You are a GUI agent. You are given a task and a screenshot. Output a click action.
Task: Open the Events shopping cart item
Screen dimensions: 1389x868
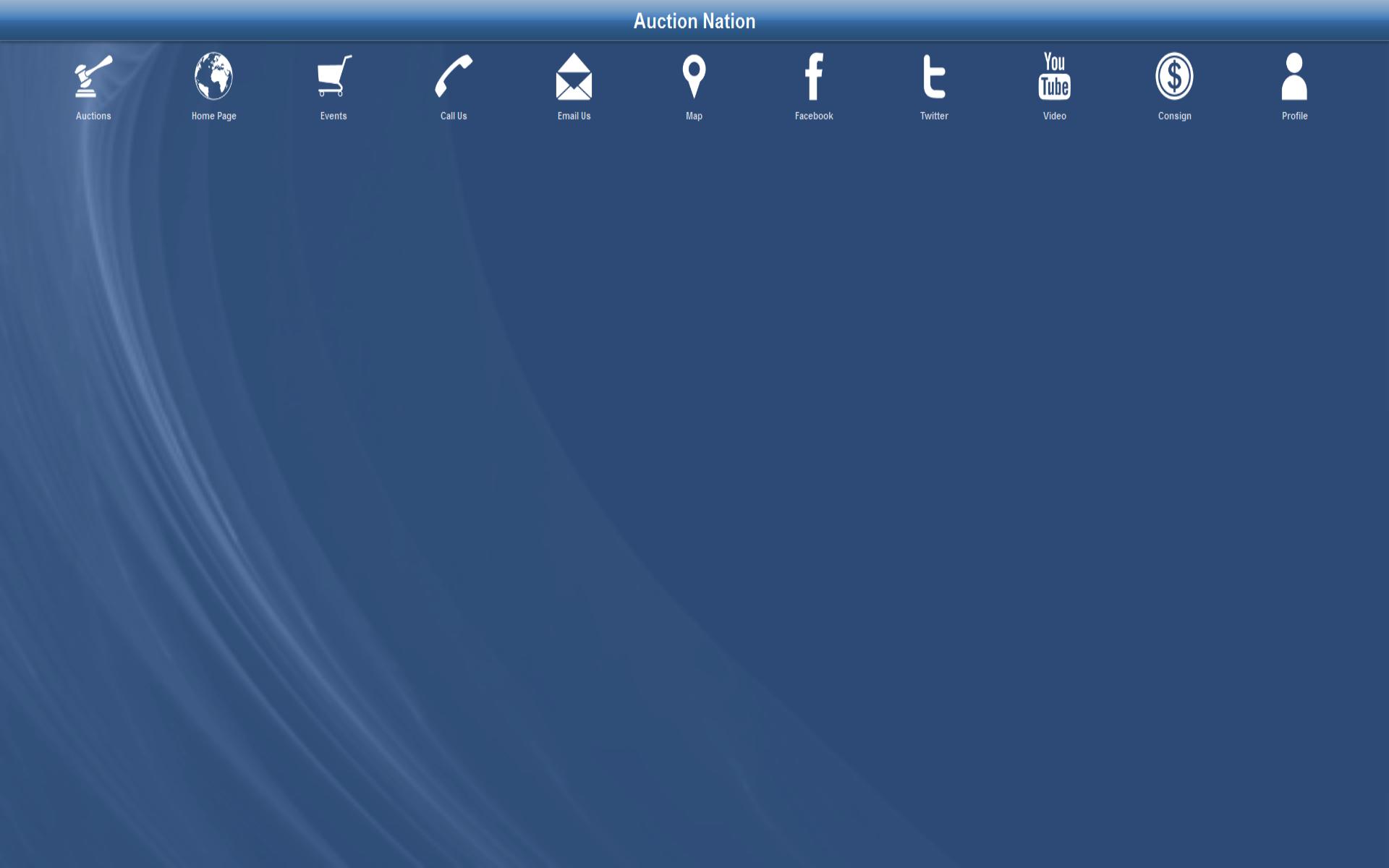point(334,85)
